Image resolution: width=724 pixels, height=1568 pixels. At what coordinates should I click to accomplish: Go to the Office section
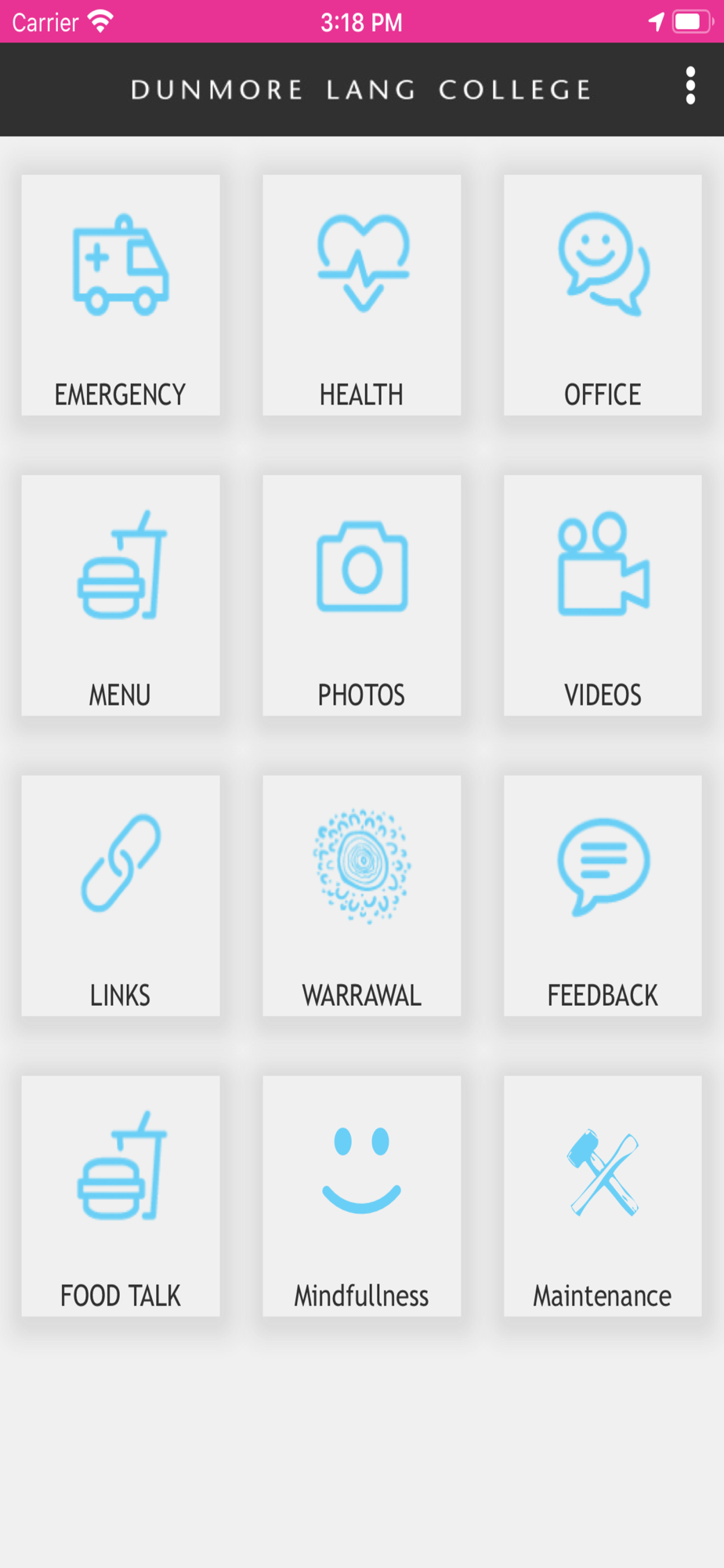603,295
